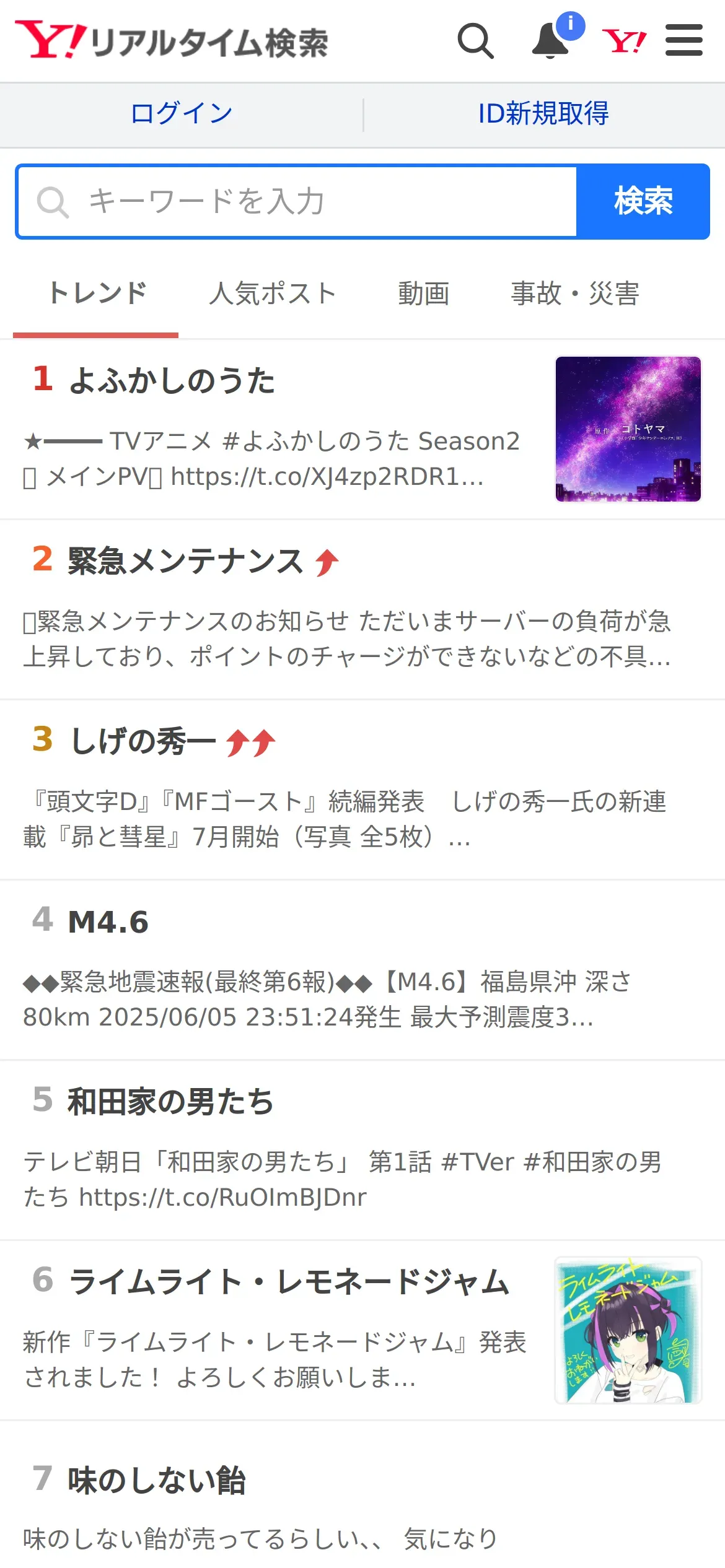The height and width of the screenshot is (1568, 725).
Task: Tap the ログイン link
Action: (182, 114)
